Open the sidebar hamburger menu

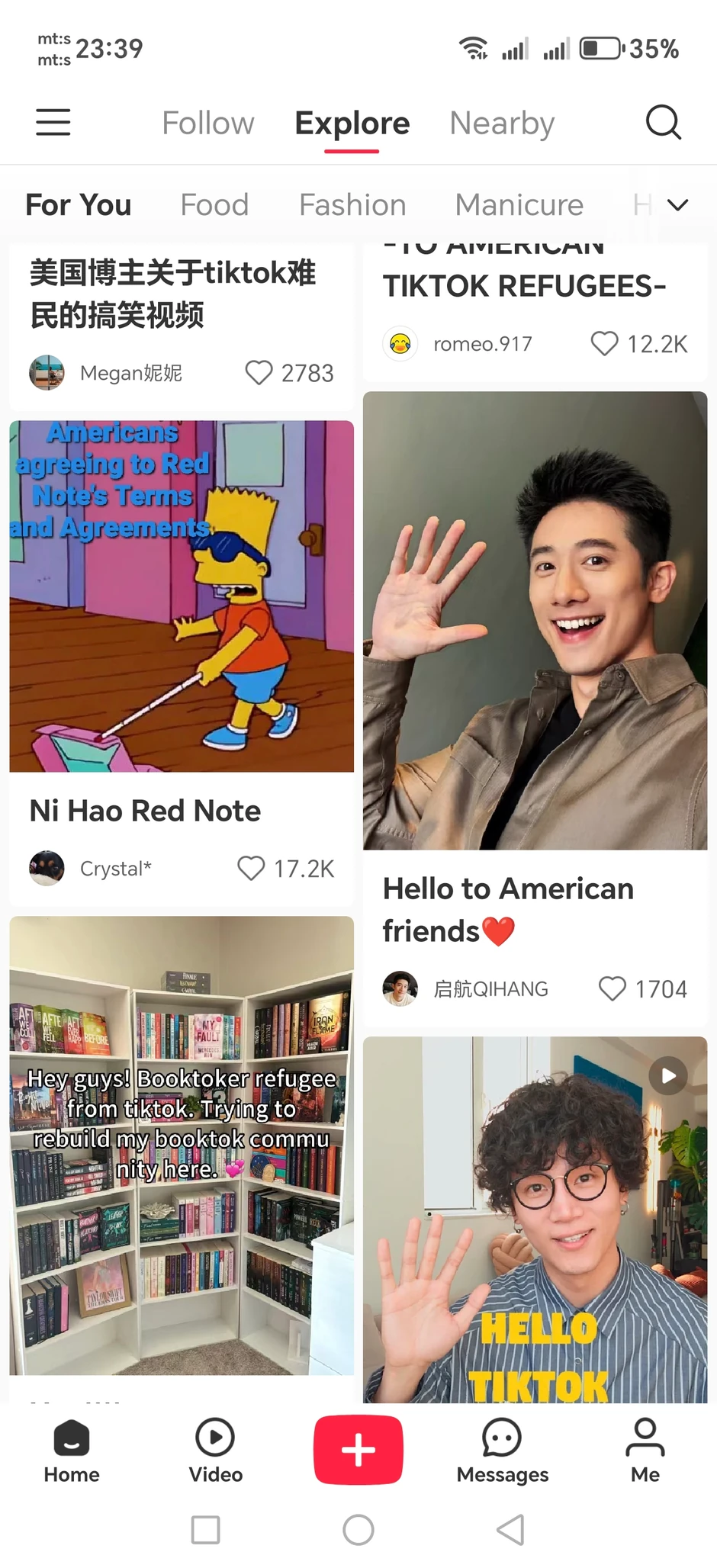[52, 122]
